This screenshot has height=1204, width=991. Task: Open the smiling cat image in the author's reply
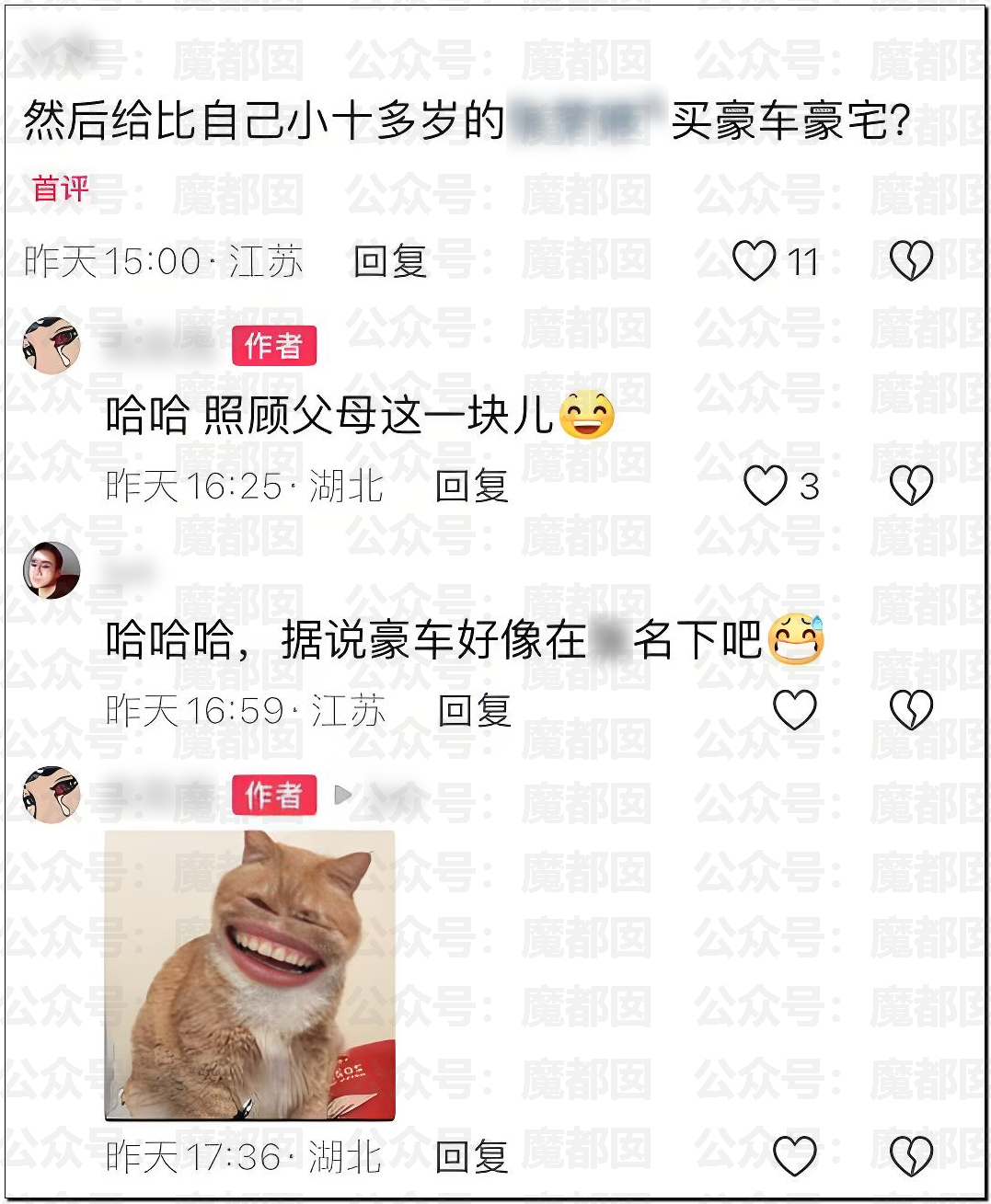coord(249,975)
